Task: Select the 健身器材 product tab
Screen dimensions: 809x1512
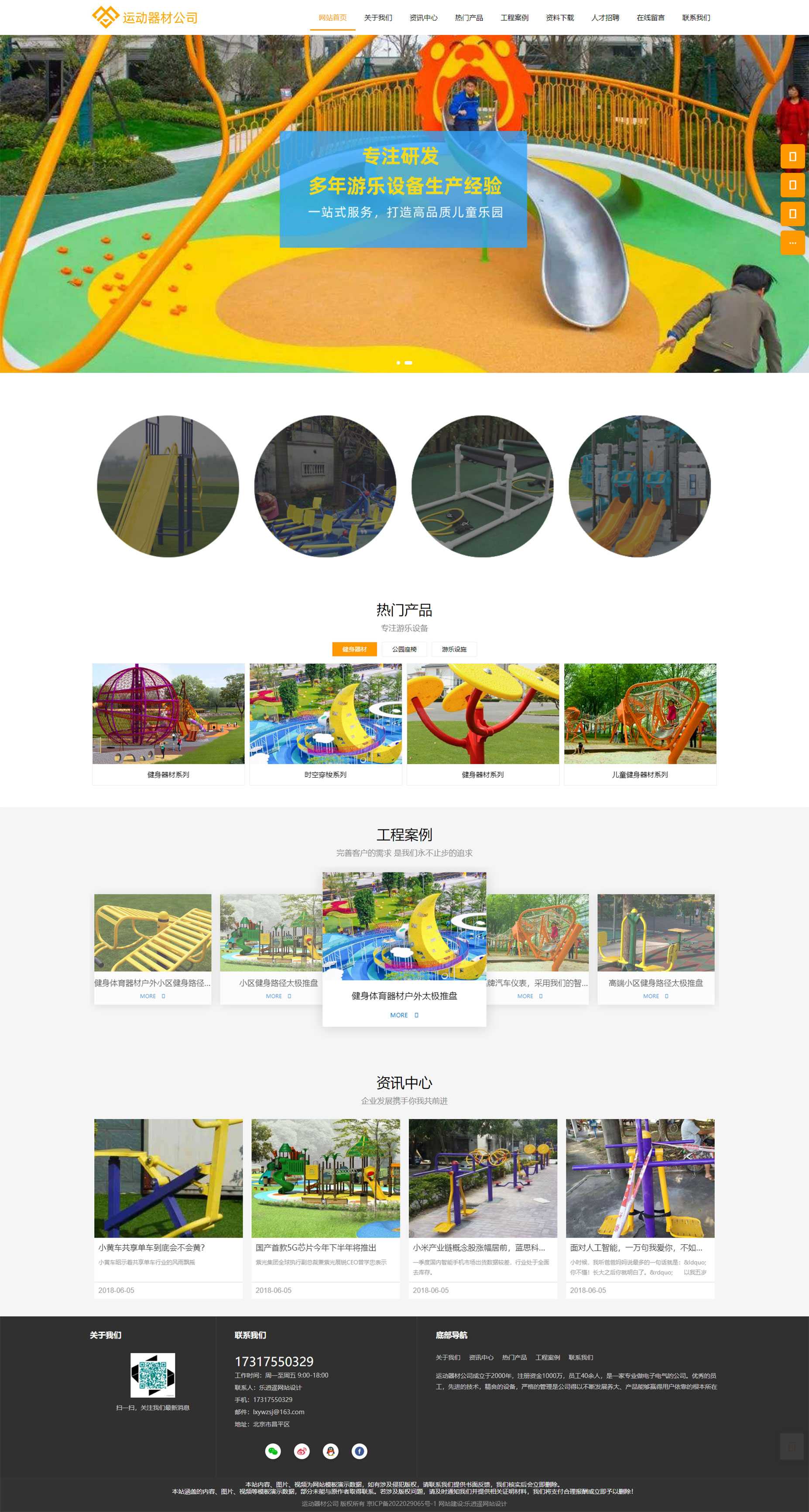Action: [354, 649]
